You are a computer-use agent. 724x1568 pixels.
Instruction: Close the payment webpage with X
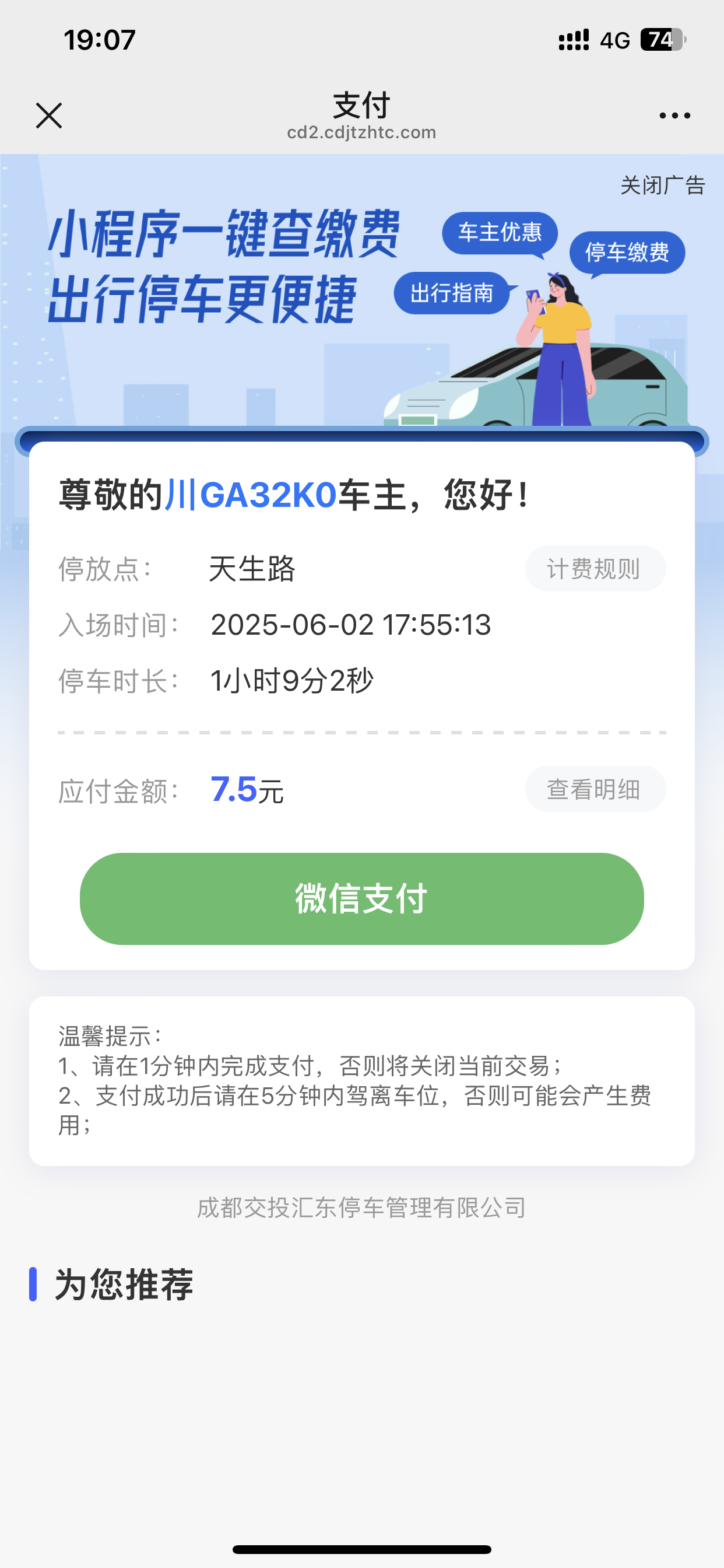click(x=48, y=116)
